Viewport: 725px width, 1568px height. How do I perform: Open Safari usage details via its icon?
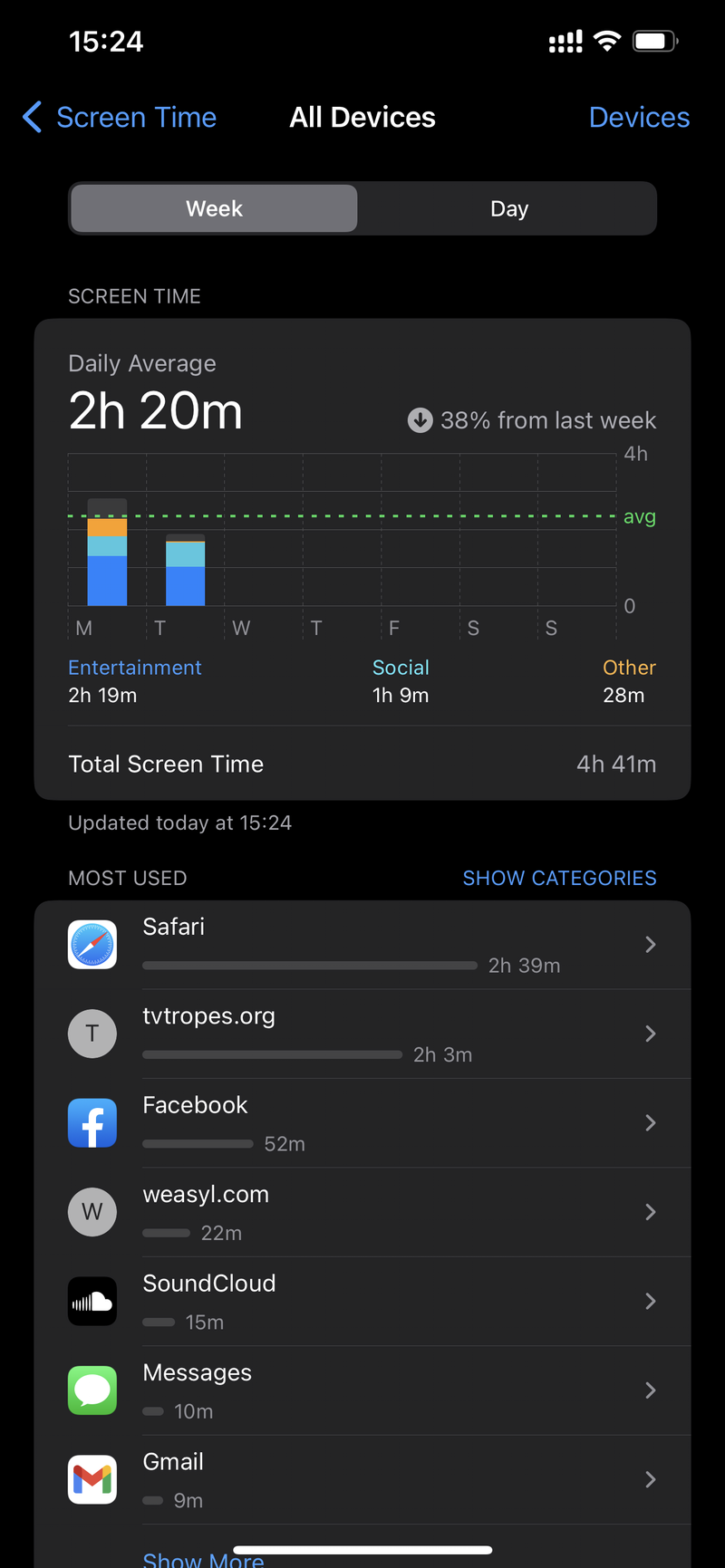click(x=92, y=944)
